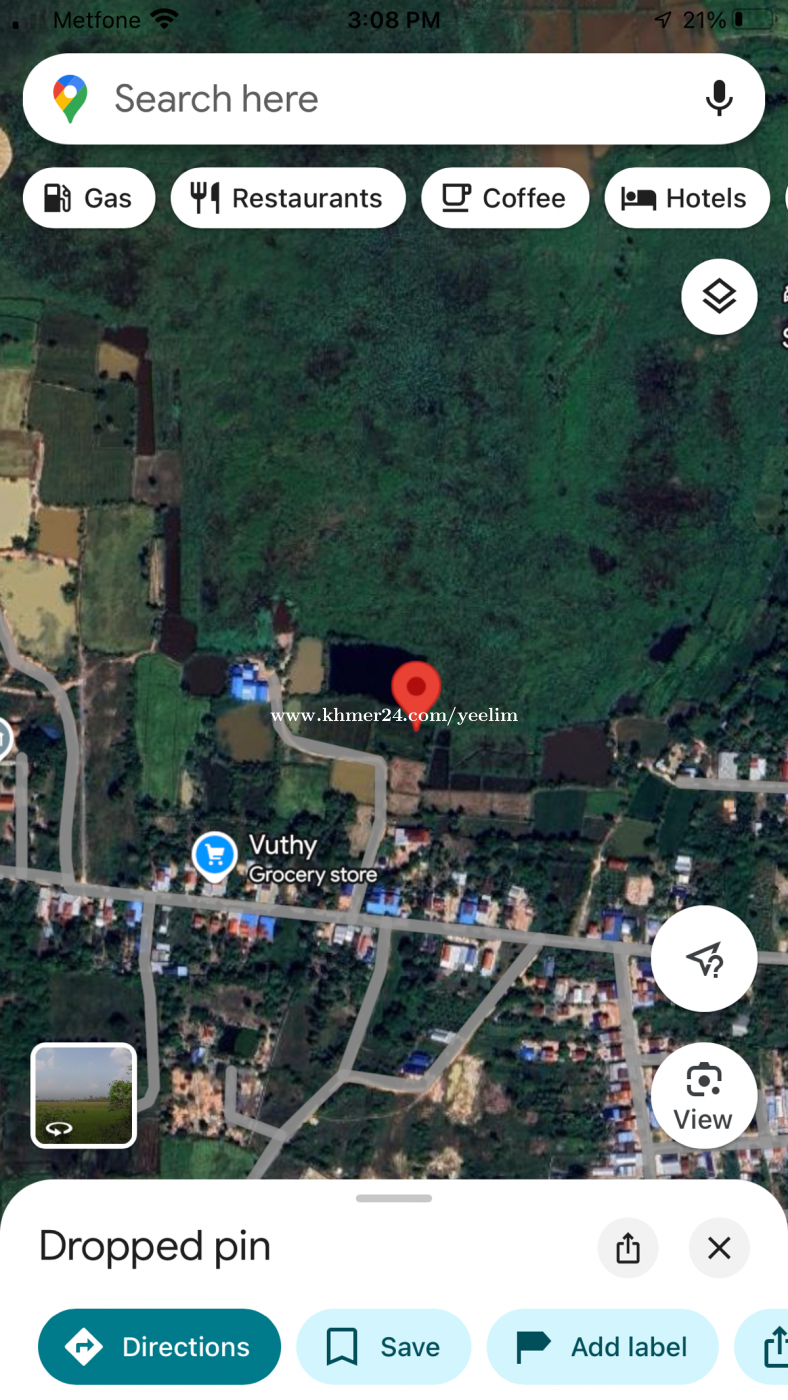
Task: Select the Gas filter chip
Action: coord(89,198)
